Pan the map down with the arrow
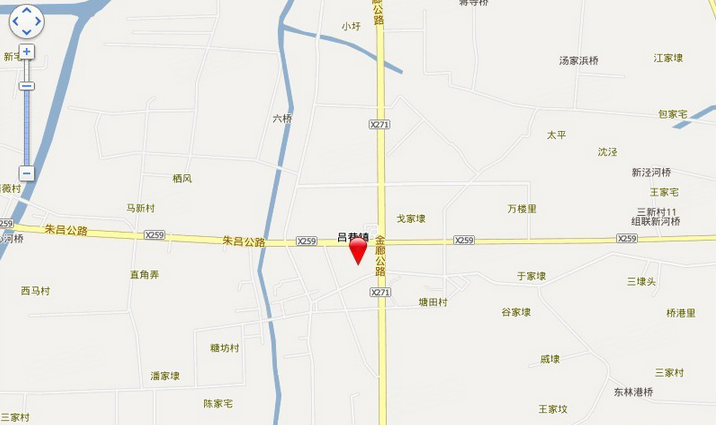The image size is (716, 425). tap(26, 31)
